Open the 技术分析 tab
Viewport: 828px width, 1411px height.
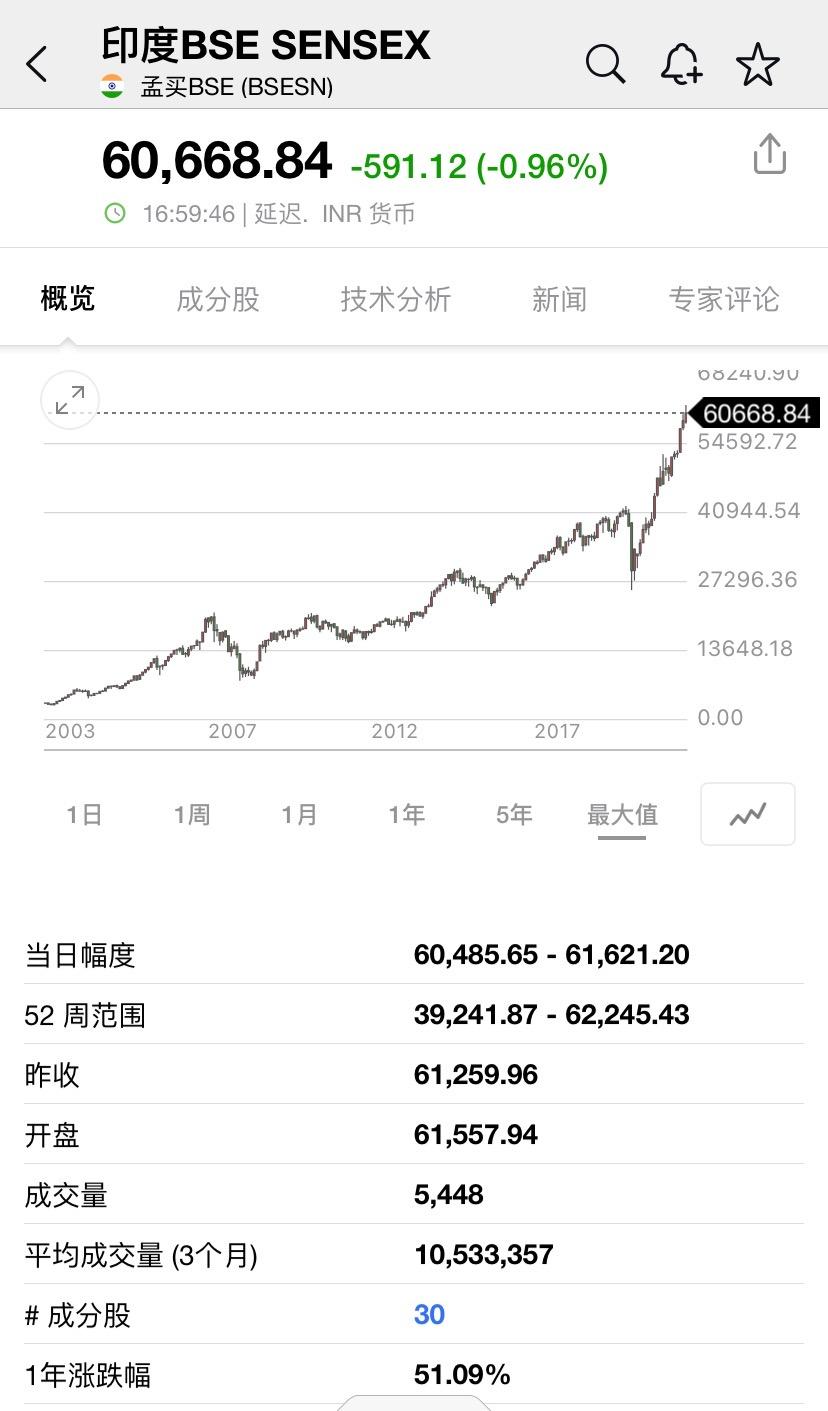[x=396, y=299]
